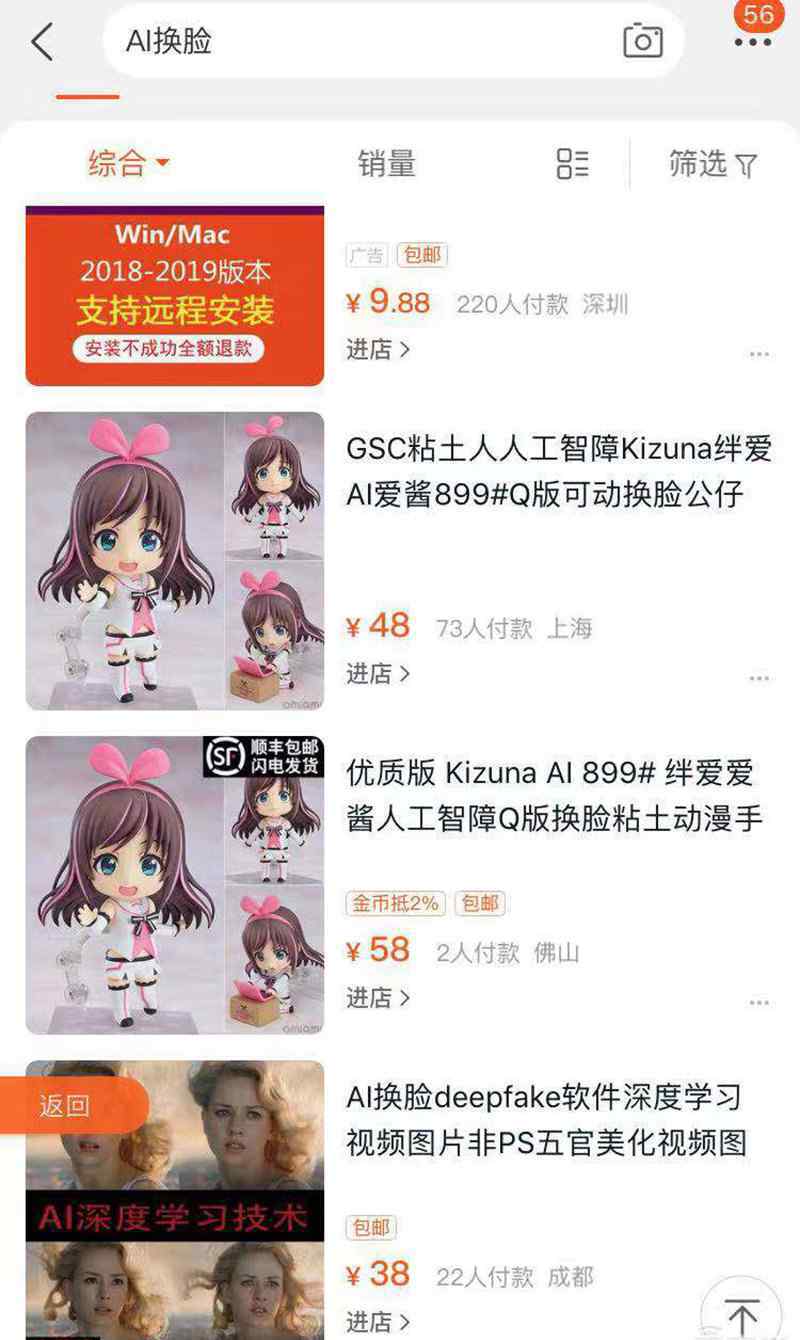The width and height of the screenshot is (800, 1340).
Task: Expand the 综合 sort dropdown
Action: [x=128, y=163]
